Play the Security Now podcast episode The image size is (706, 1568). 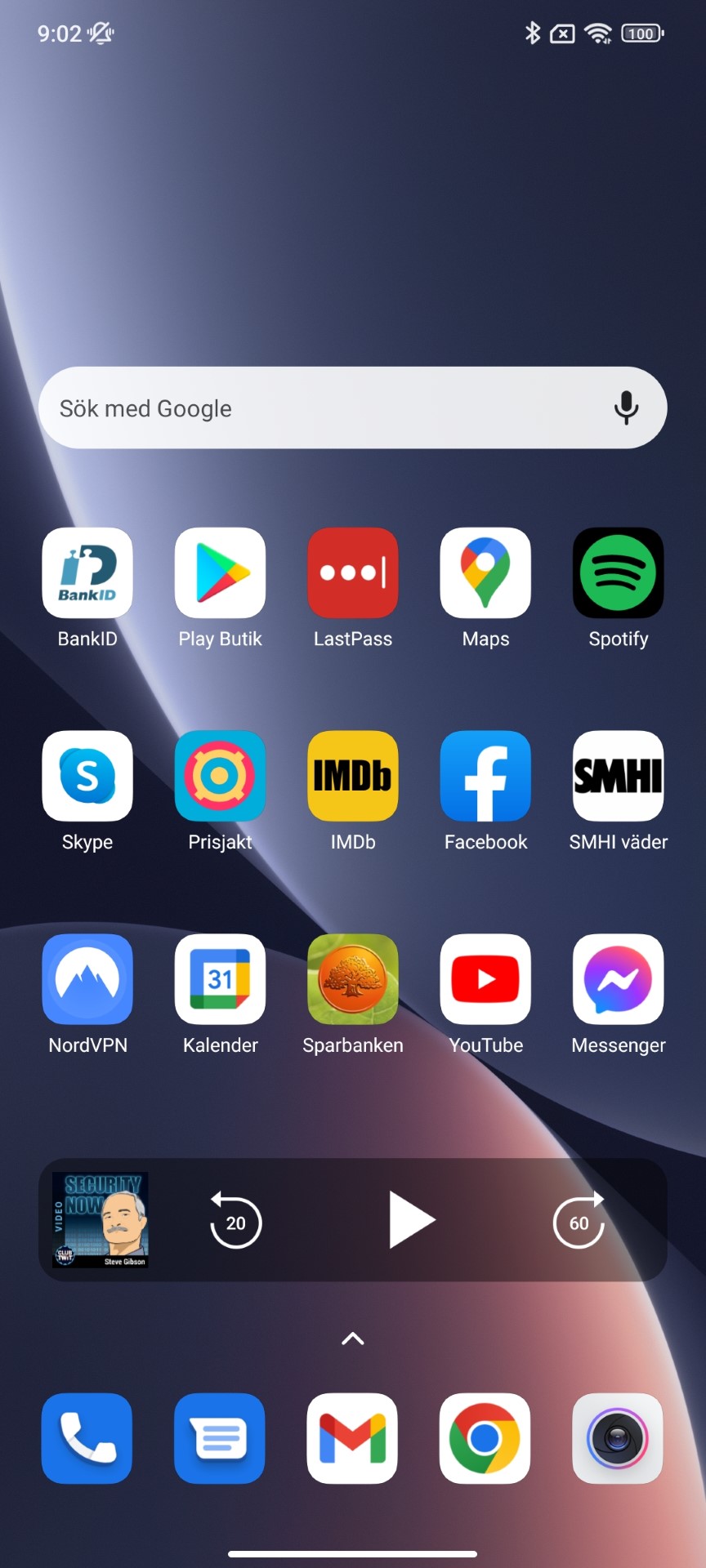pos(411,1220)
